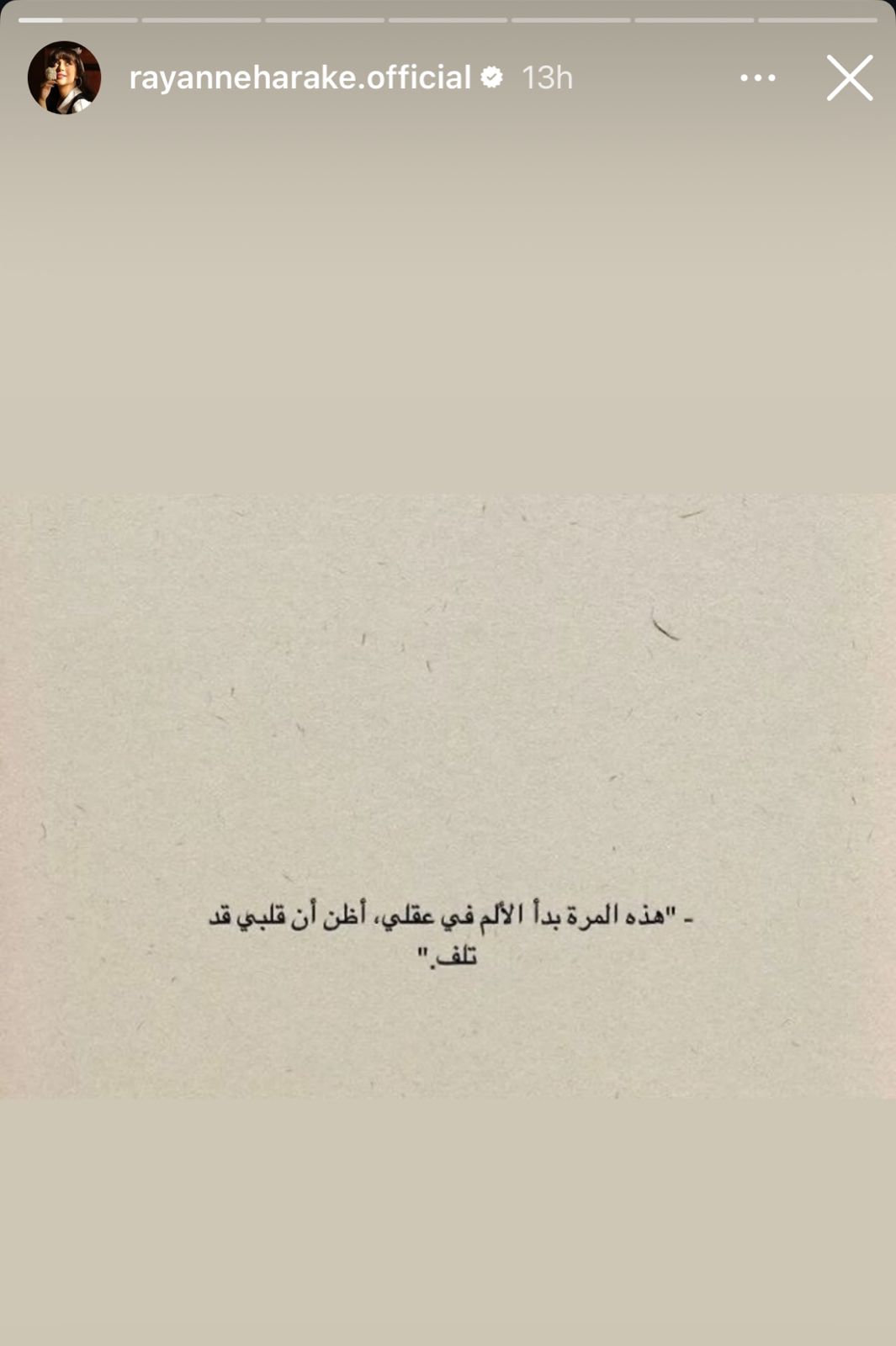This screenshot has width=896, height=1346.
Task: Open the three-dot story options menu
Action: (x=757, y=77)
